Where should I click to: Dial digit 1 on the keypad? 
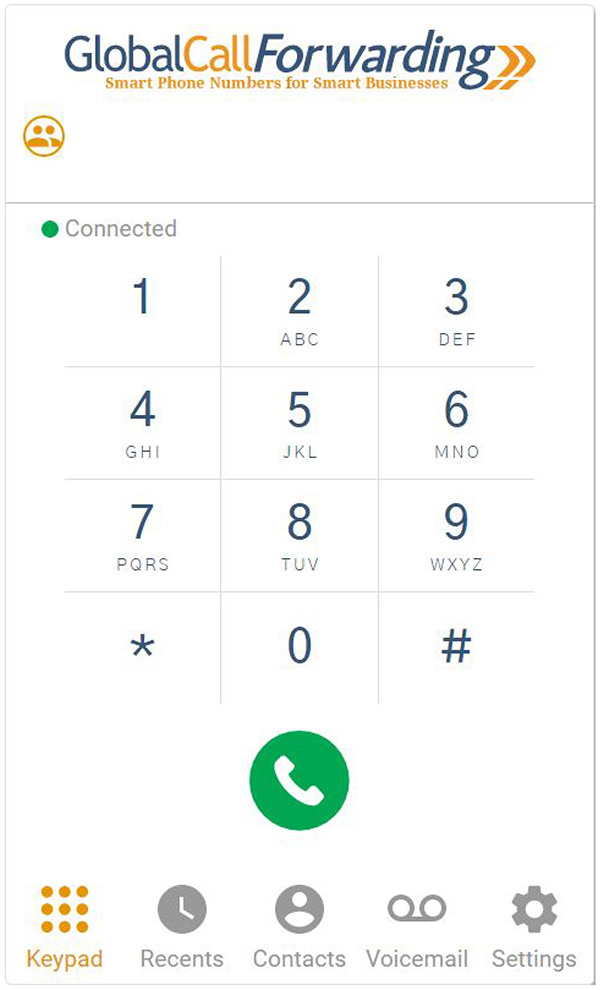point(143,311)
